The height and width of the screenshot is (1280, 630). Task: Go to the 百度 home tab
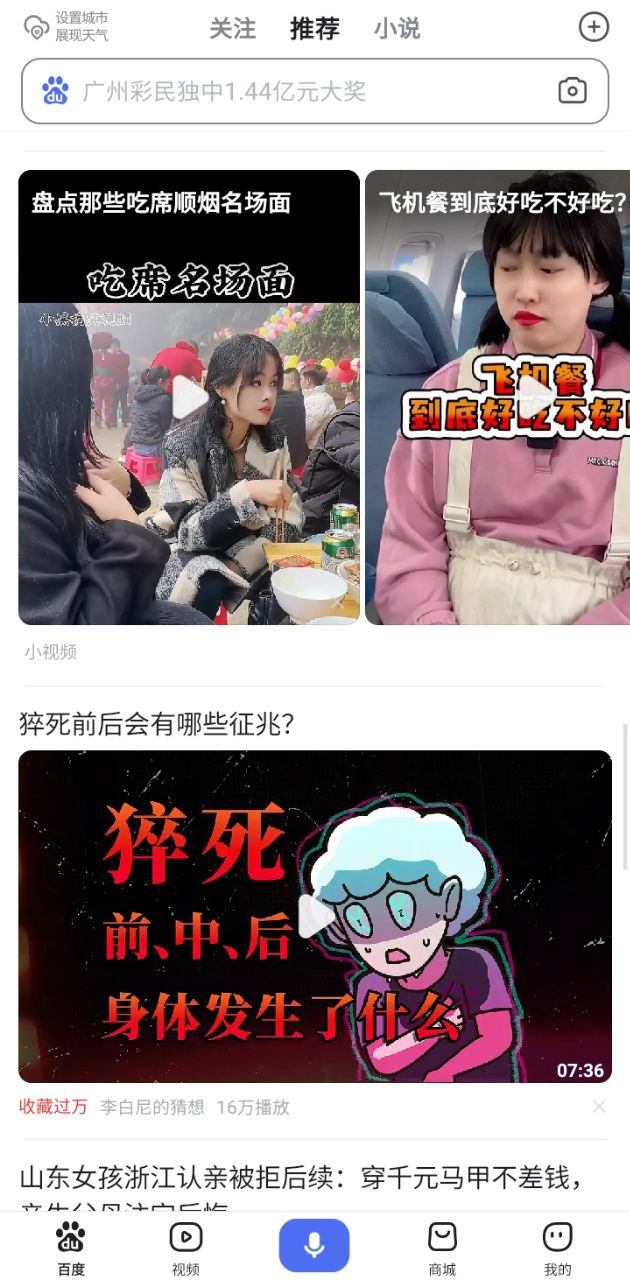(71, 1248)
